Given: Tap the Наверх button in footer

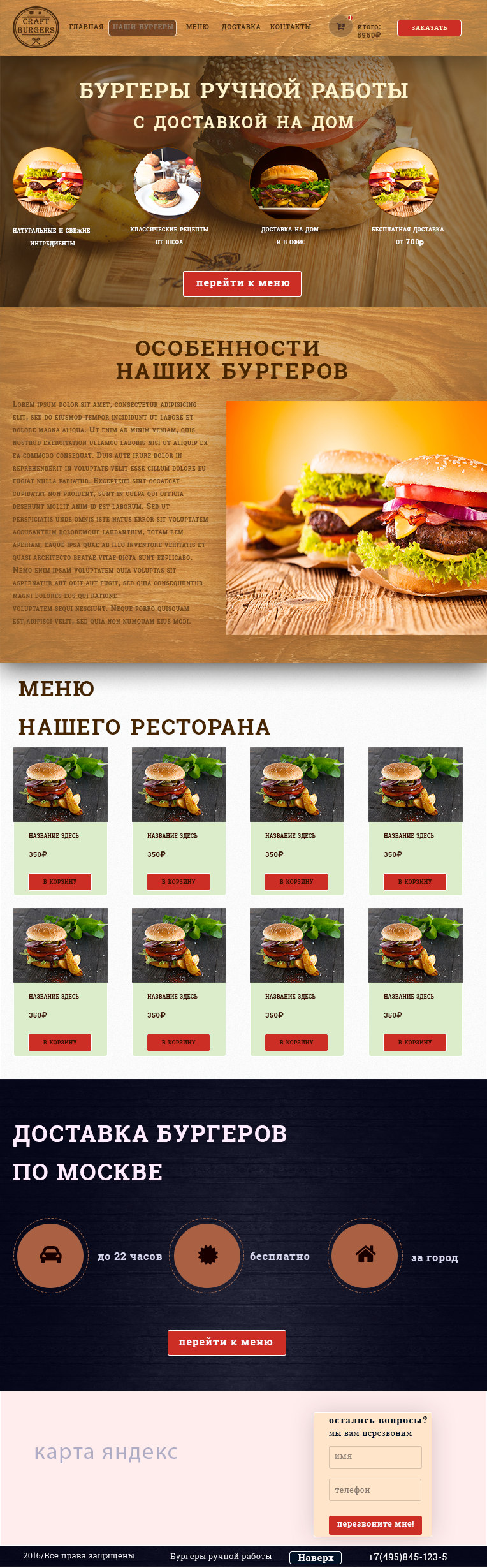Looking at the screenshot, I should coord(316,1557).
